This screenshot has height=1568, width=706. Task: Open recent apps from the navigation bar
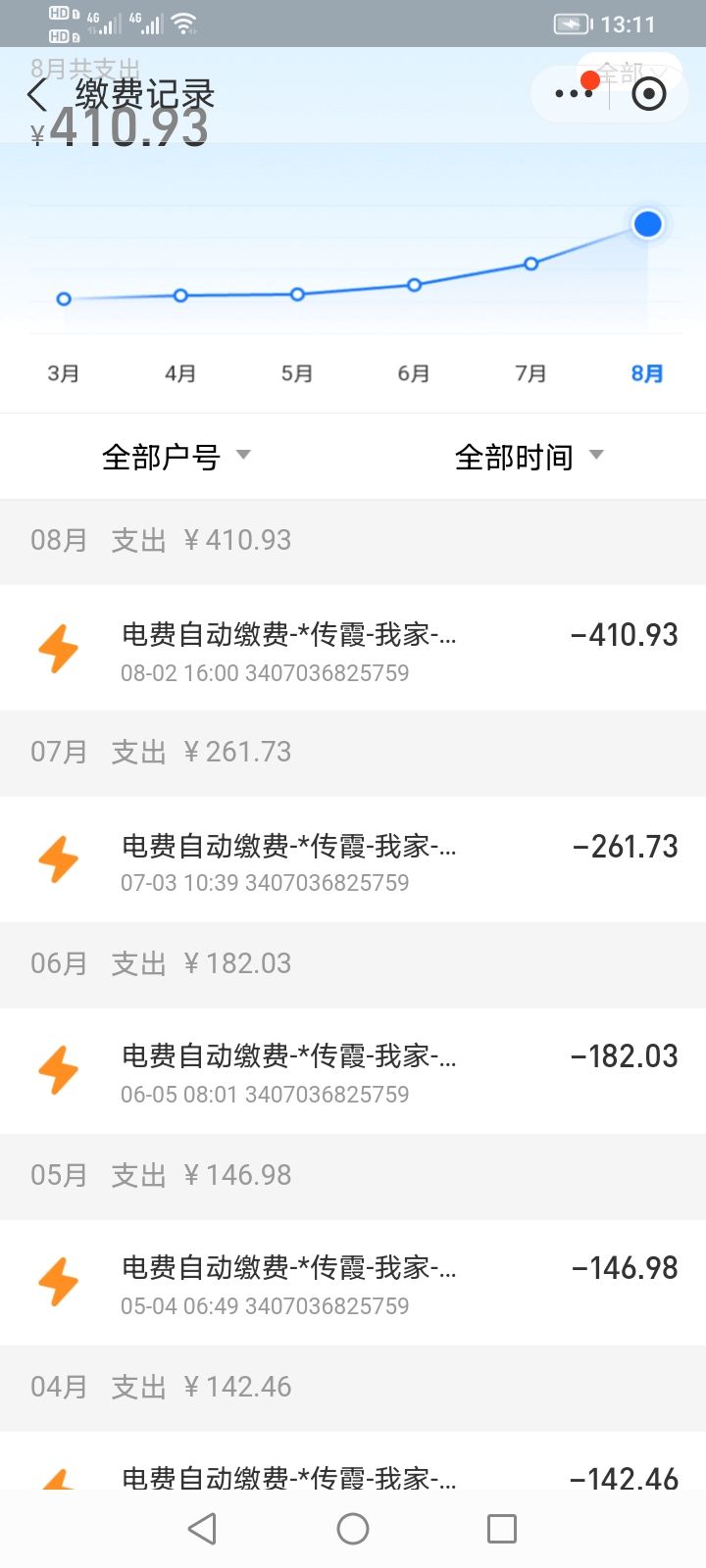coord(502,1529)
